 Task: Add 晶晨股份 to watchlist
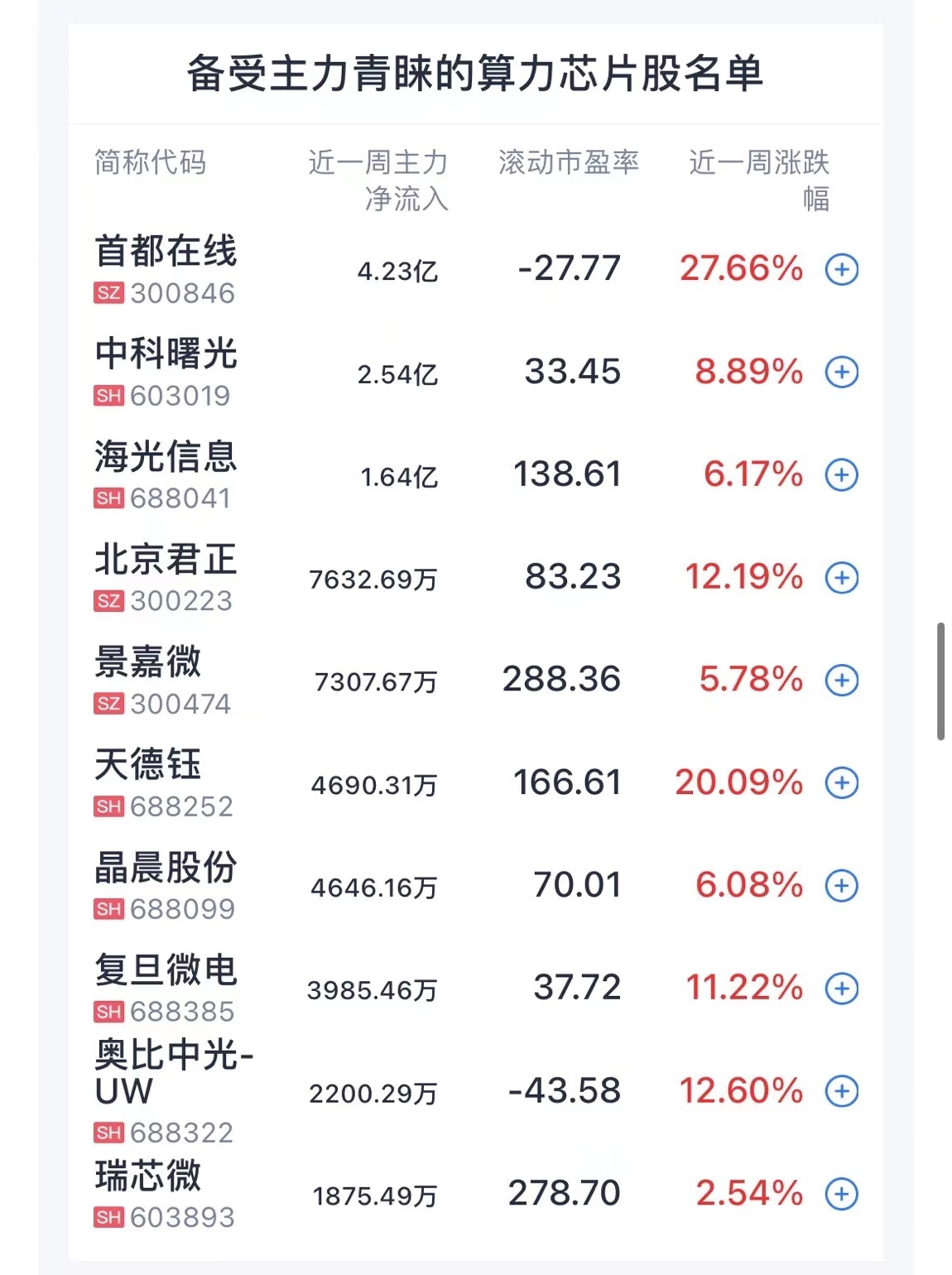[842, 885]
